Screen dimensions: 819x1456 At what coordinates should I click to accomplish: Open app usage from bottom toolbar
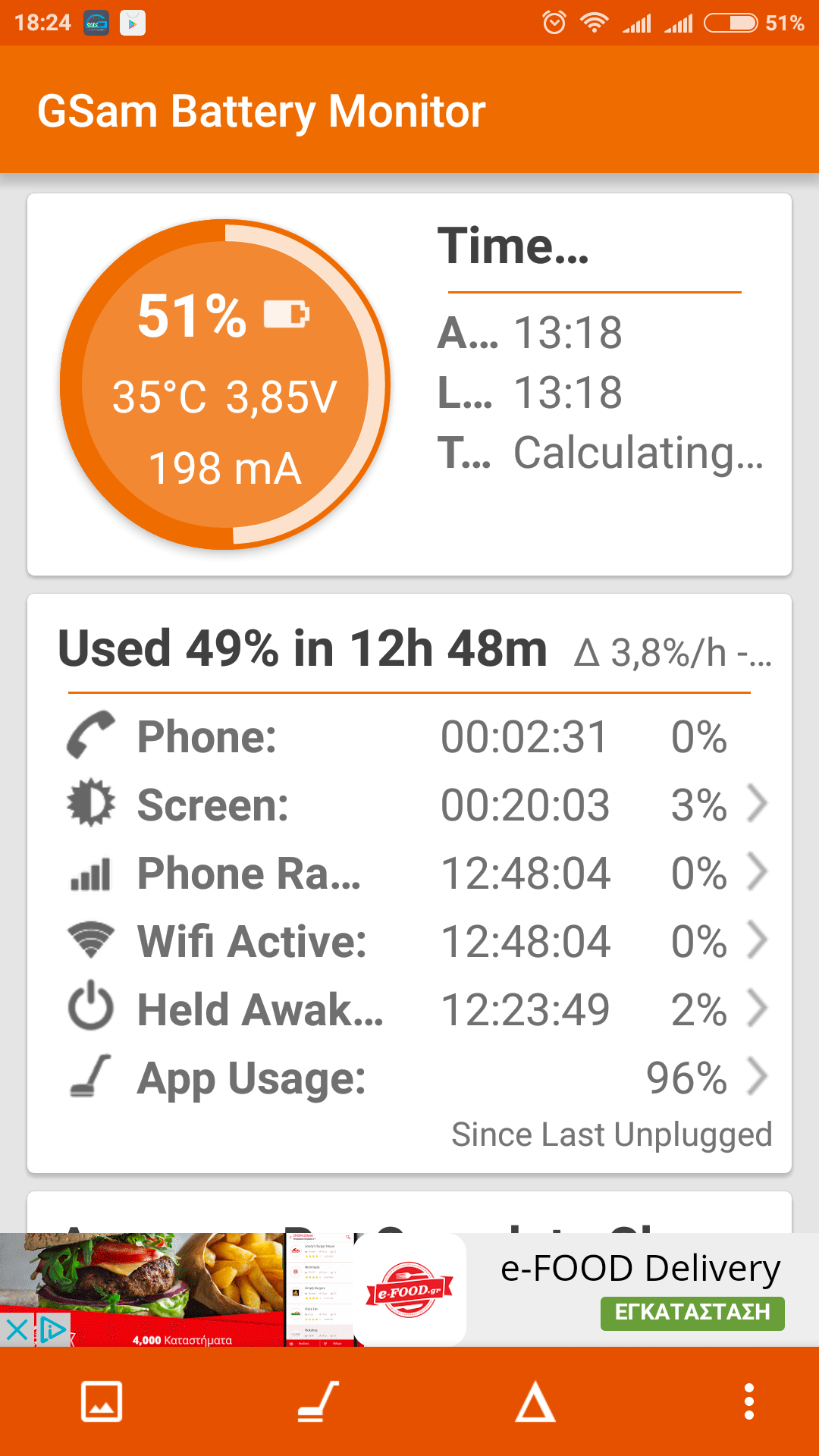(x=318, y=1401)
